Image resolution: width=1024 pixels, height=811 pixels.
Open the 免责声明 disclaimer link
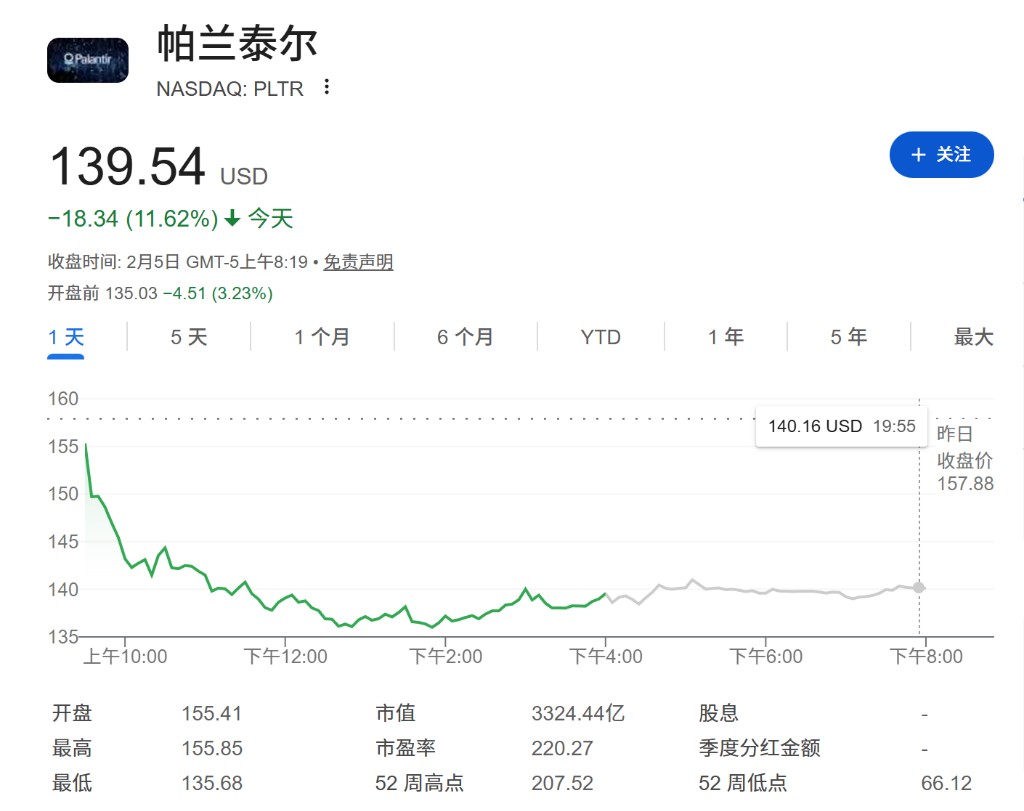point(358,262)
